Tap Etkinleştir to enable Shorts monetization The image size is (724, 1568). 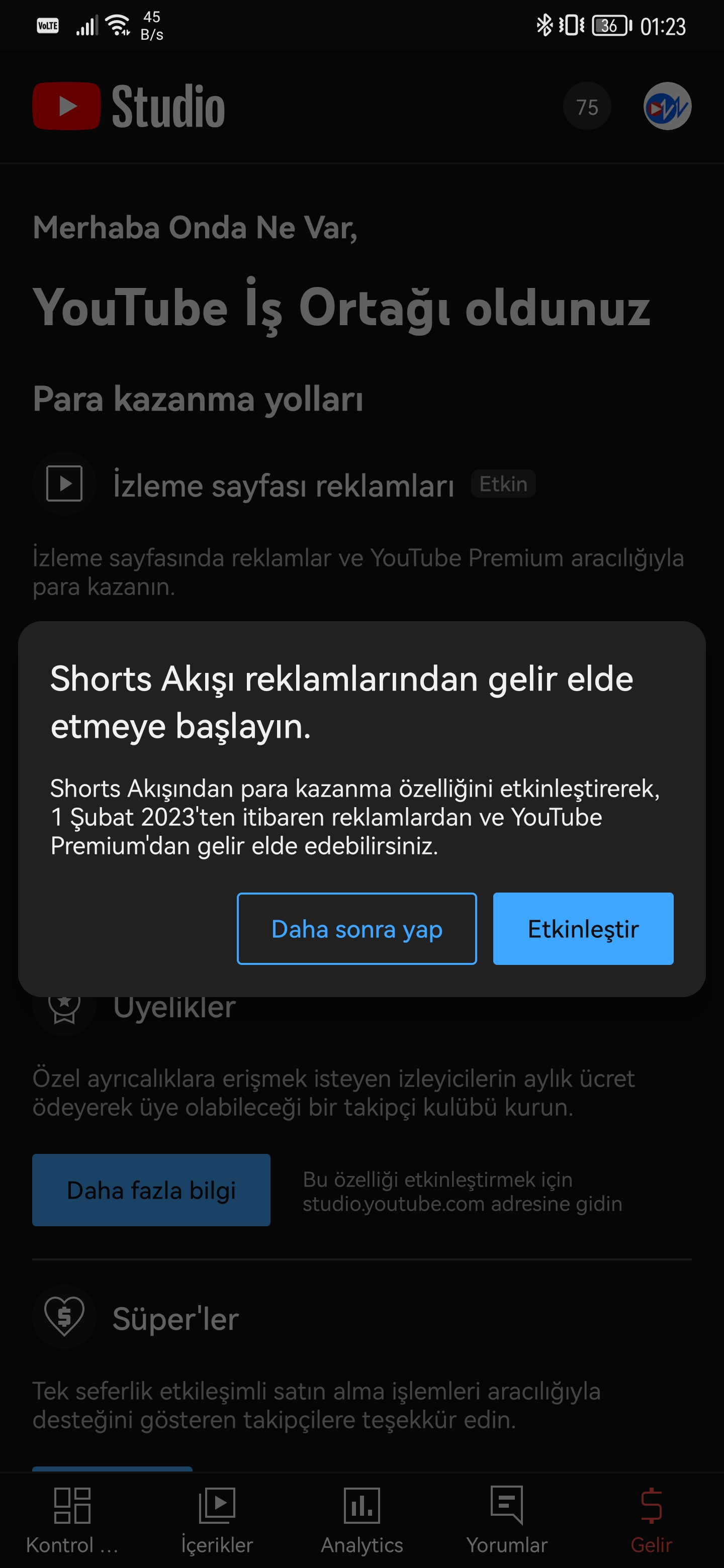click(583, 928)
